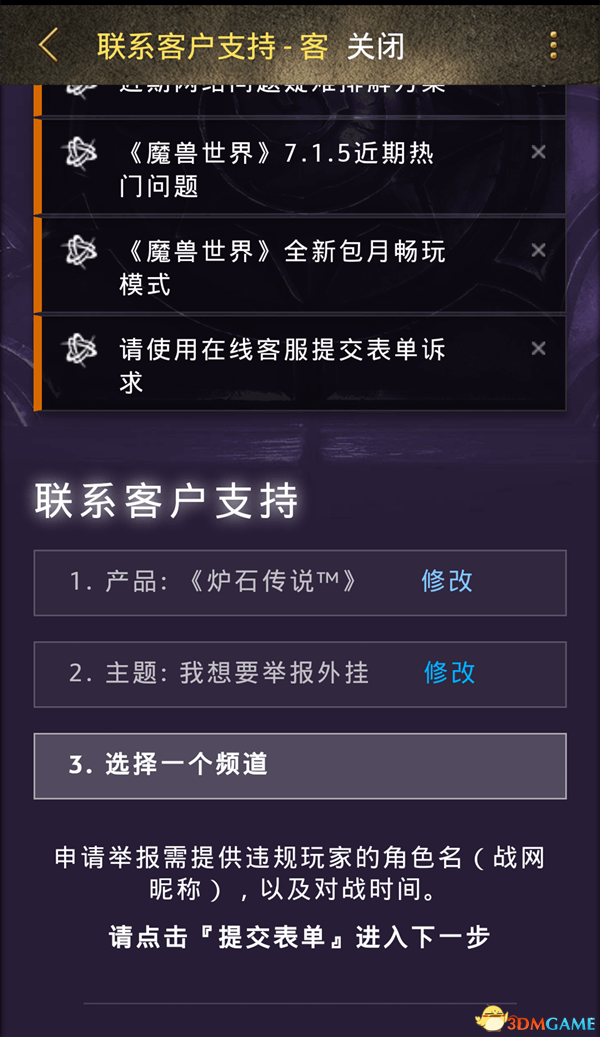Tap 修改 next to 产品 炉石传说

point(447,581)
